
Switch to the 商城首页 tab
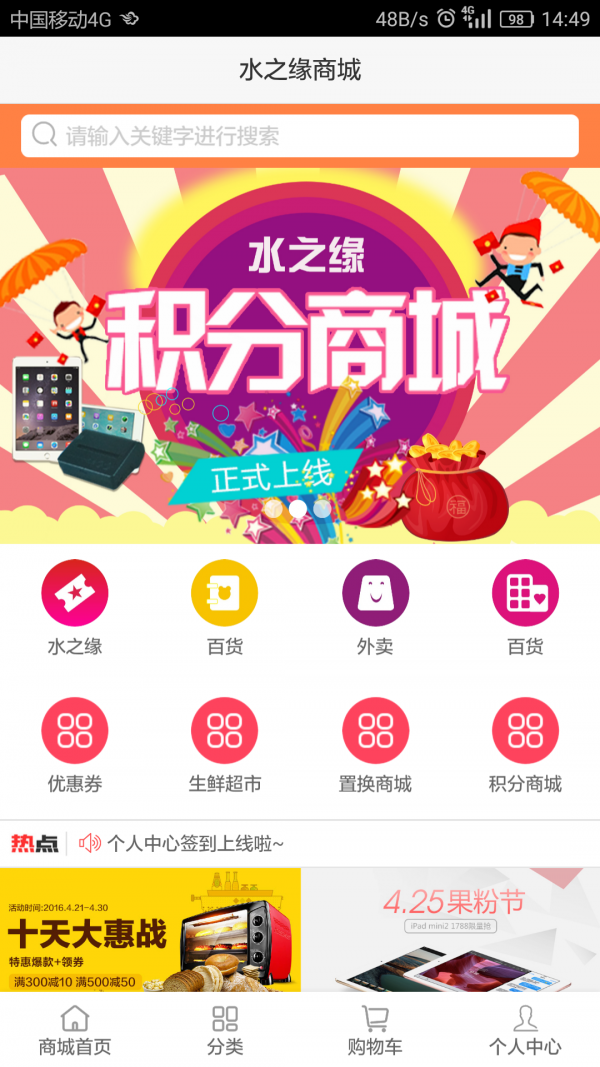click(x=75, y=1031)
